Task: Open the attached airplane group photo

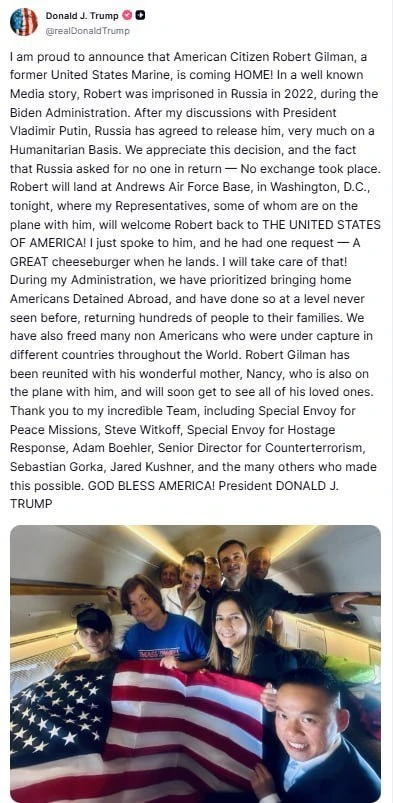Action: tap(195, 663)
